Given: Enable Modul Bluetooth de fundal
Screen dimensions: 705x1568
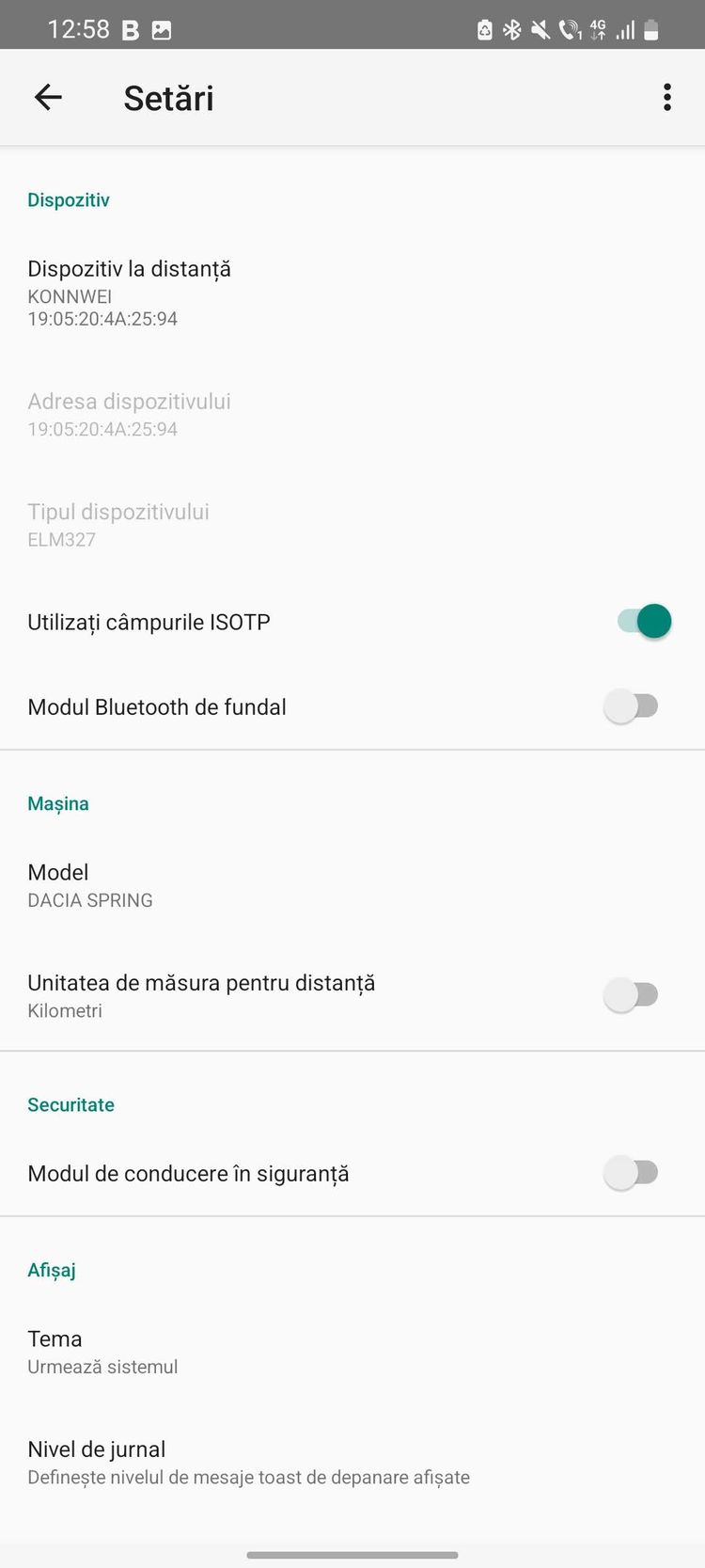Looking at the screenshot, I should [631, 706].
